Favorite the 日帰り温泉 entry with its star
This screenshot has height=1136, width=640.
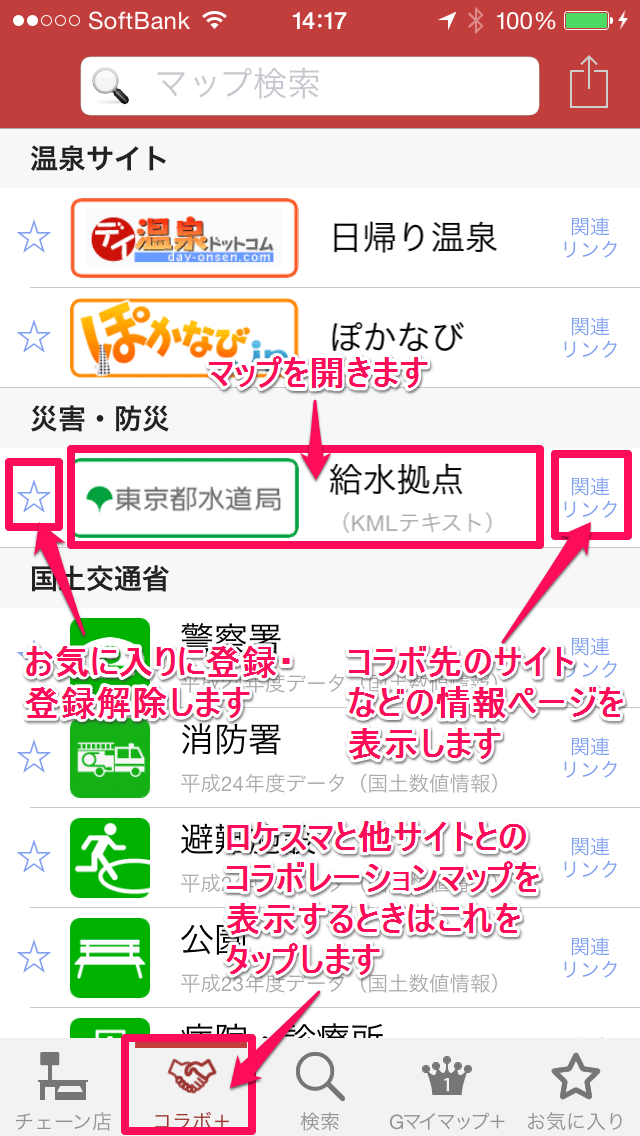click(35, 238)
